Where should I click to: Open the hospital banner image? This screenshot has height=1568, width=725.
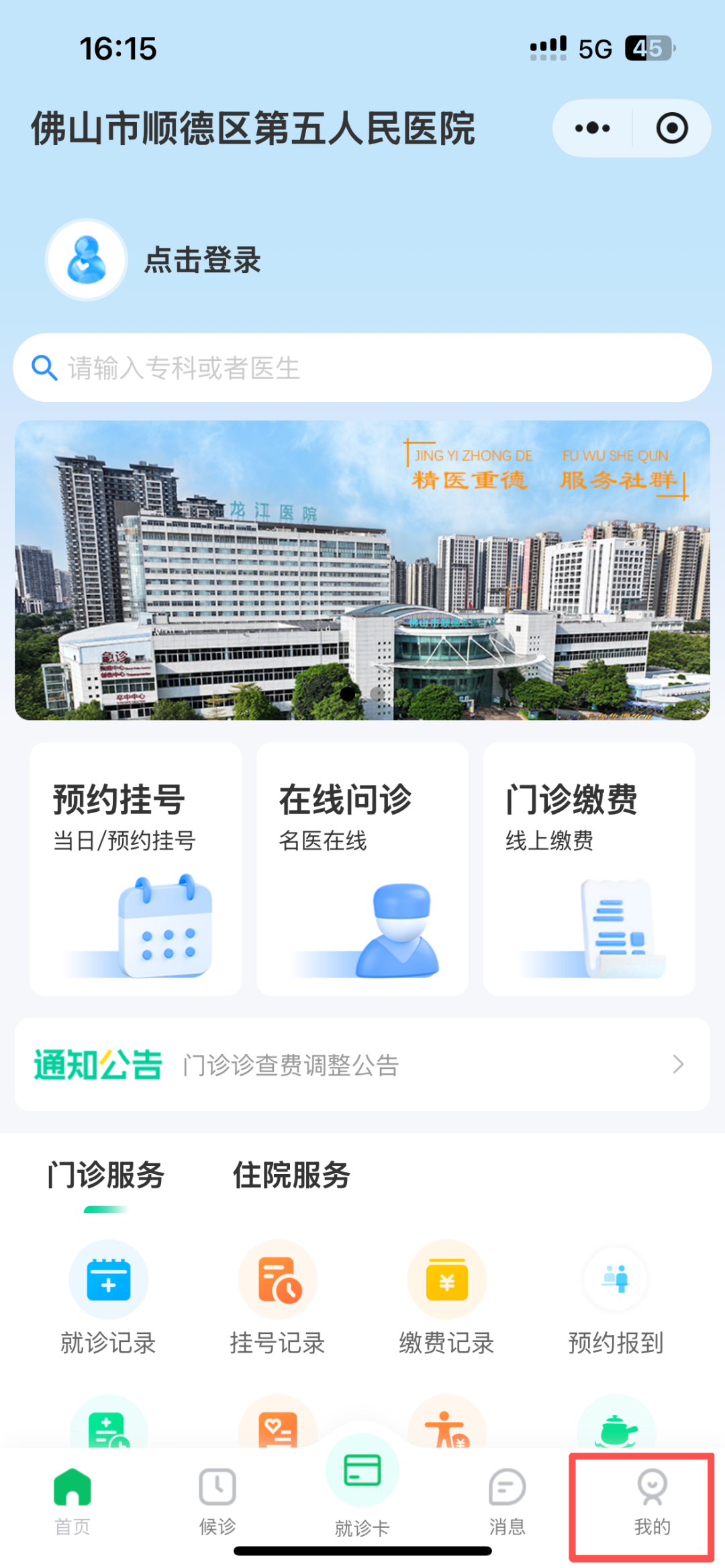362,570
